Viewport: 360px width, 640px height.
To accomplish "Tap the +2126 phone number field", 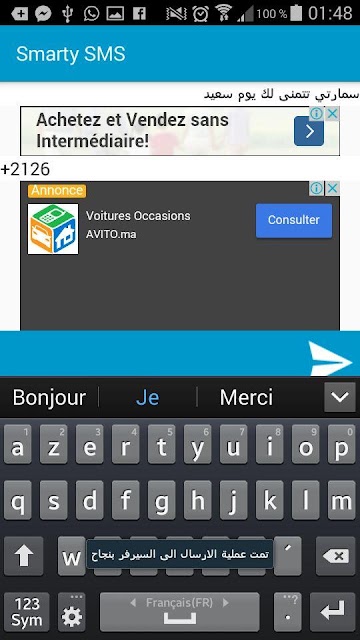I will [x=180, y=169].
